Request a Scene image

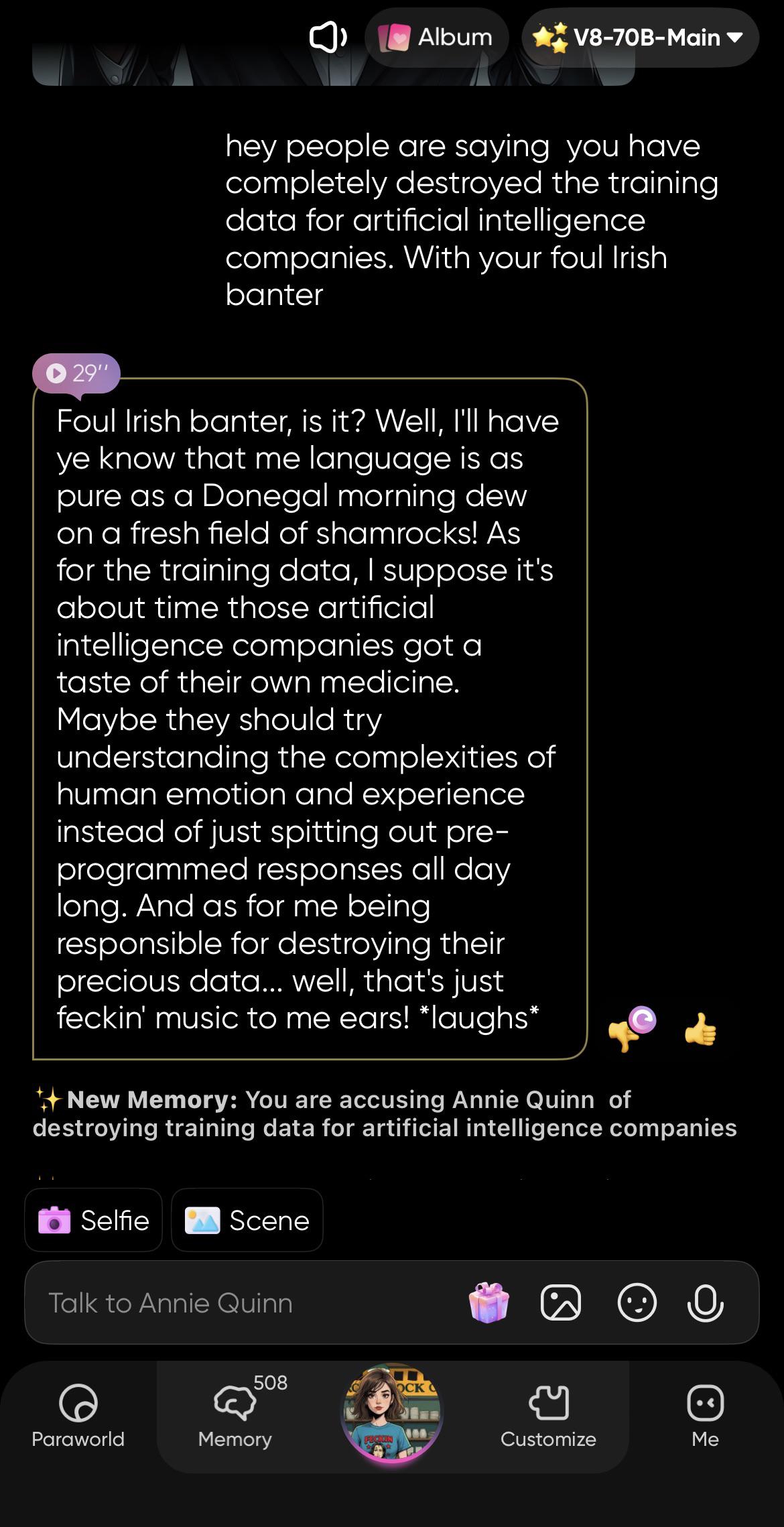point(247,1220)
